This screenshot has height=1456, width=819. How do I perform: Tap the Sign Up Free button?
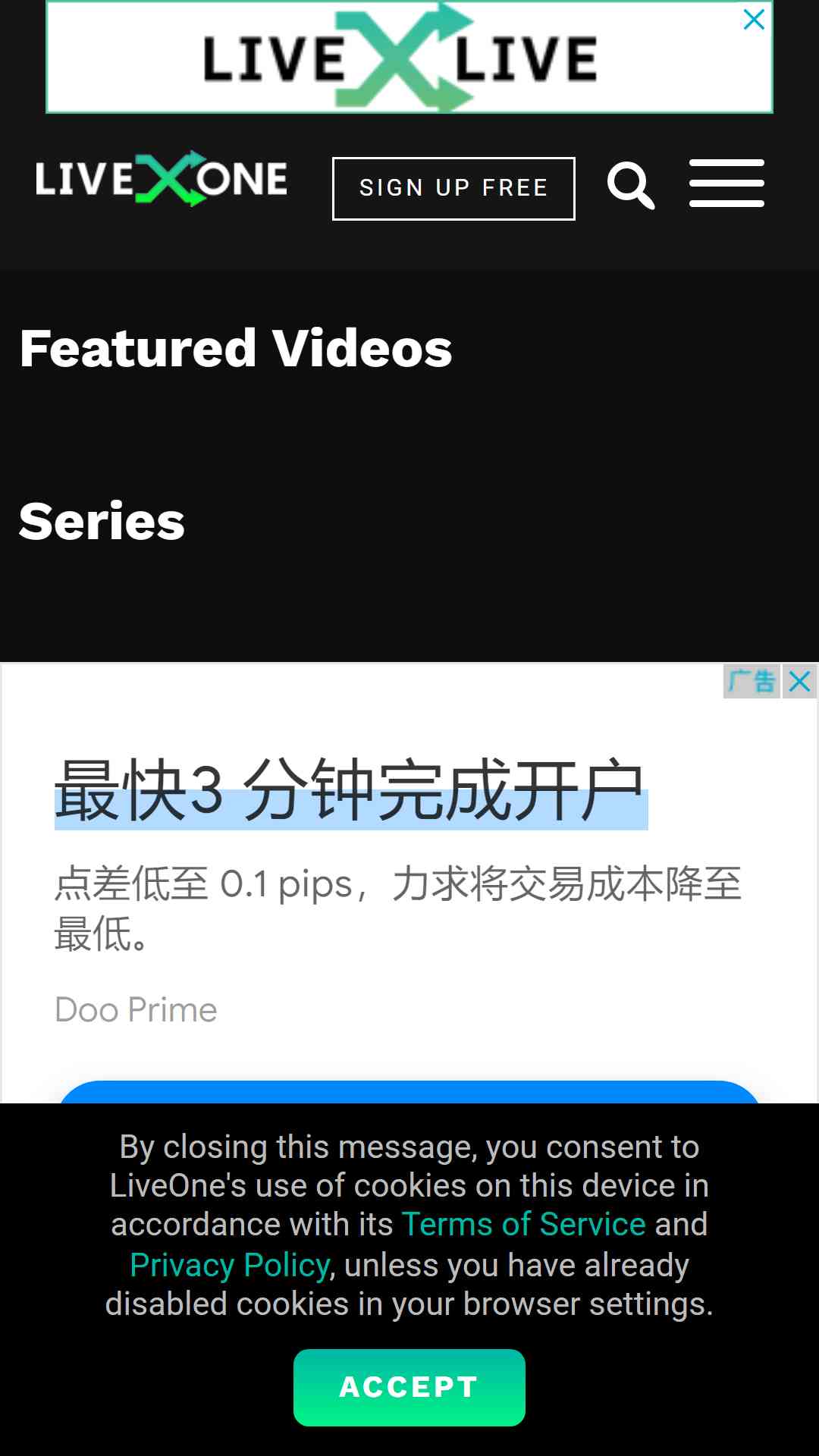click(x=453, y=188)
